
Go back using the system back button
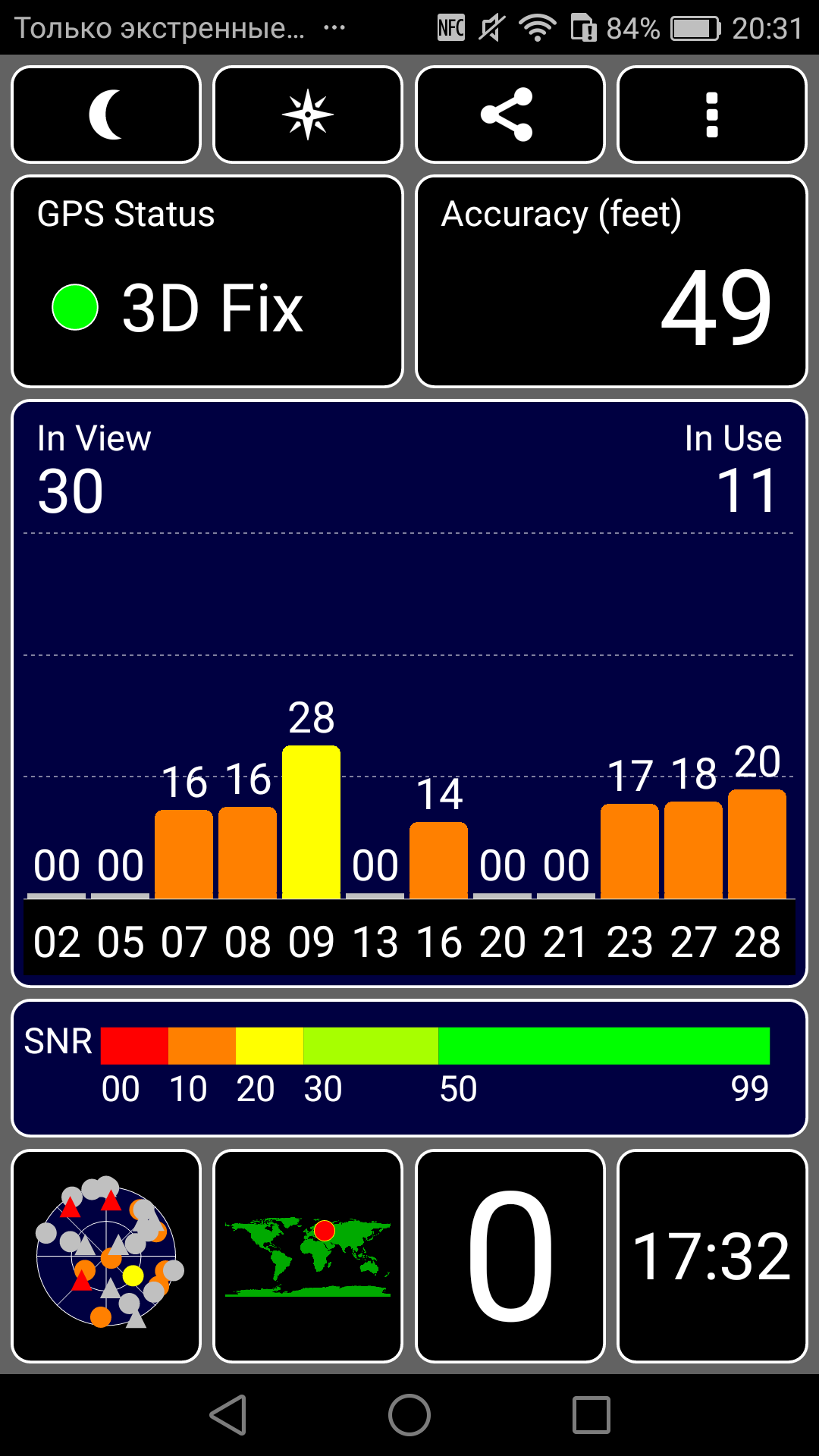[228, 1415]
